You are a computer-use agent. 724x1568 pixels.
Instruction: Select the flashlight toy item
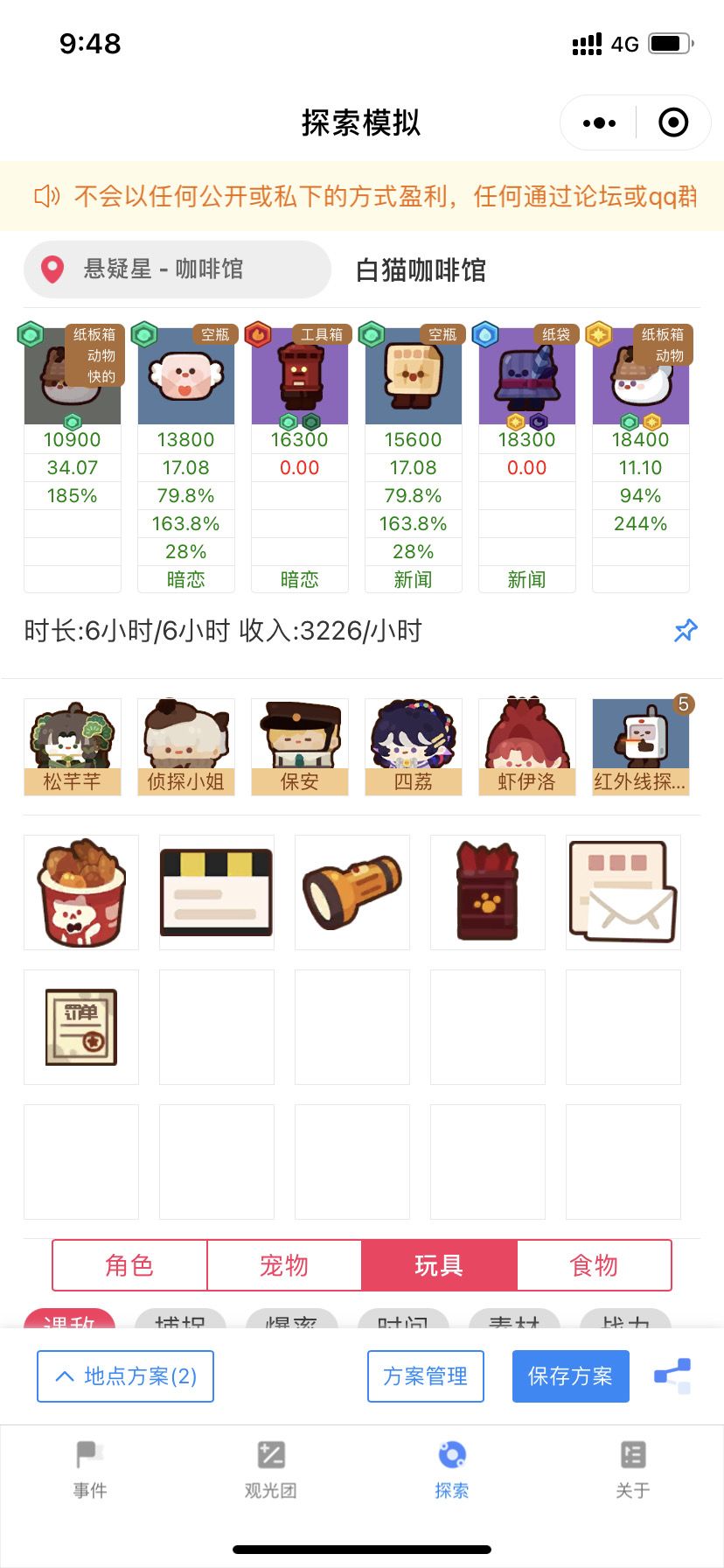pos(352,892)
